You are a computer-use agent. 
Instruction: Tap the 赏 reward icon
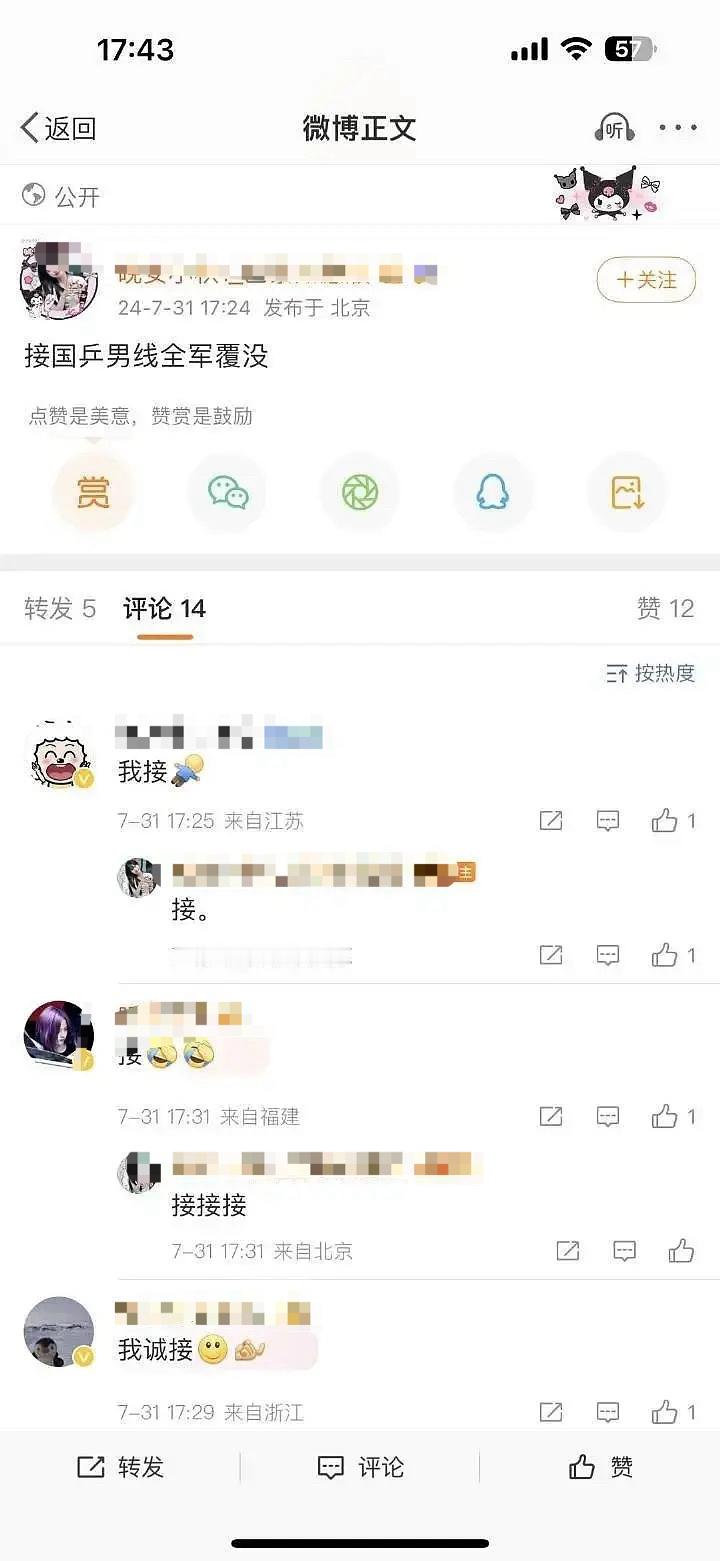pyautogui.click(x=94, y=491)
